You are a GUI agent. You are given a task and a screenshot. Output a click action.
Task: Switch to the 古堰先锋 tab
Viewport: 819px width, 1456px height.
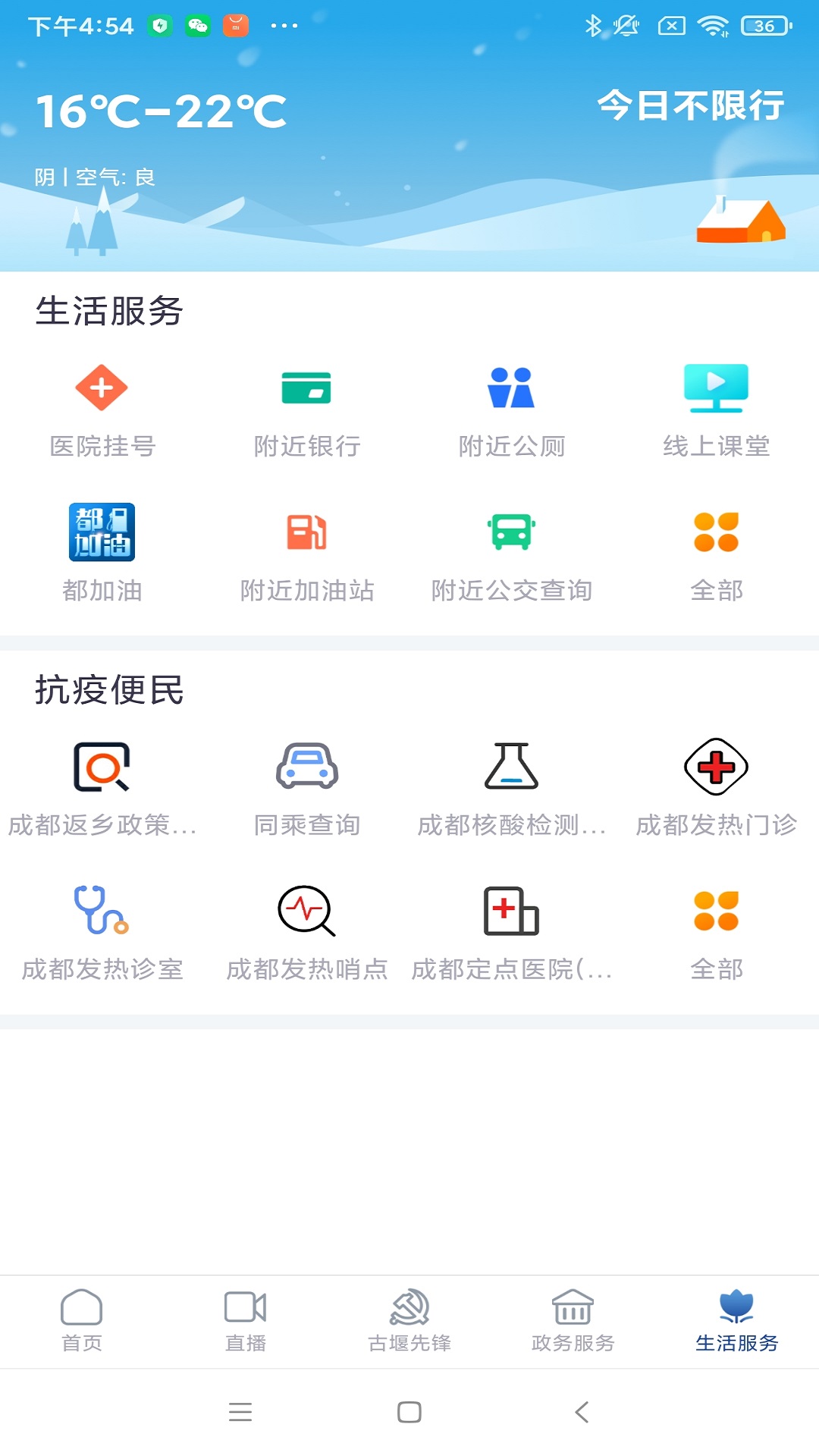point(409,1321)
